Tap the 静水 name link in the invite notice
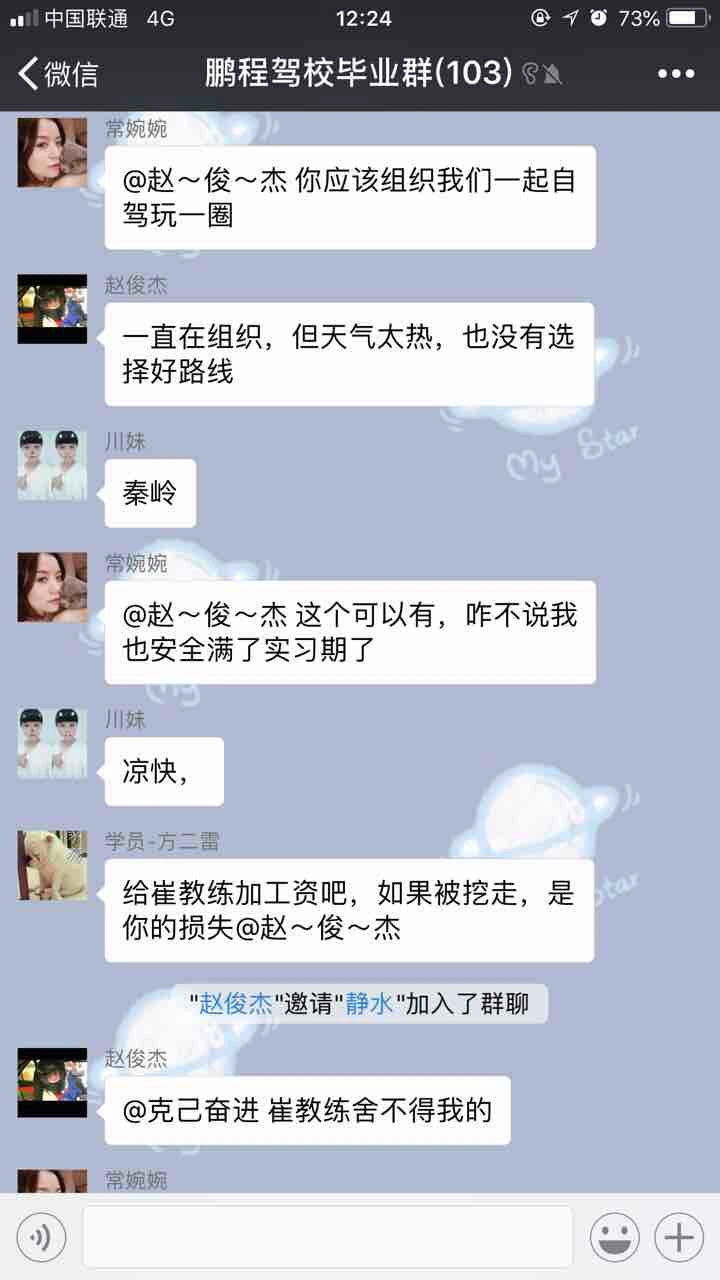This screenshot has height=1280, width=720. tap(369, 1004)
